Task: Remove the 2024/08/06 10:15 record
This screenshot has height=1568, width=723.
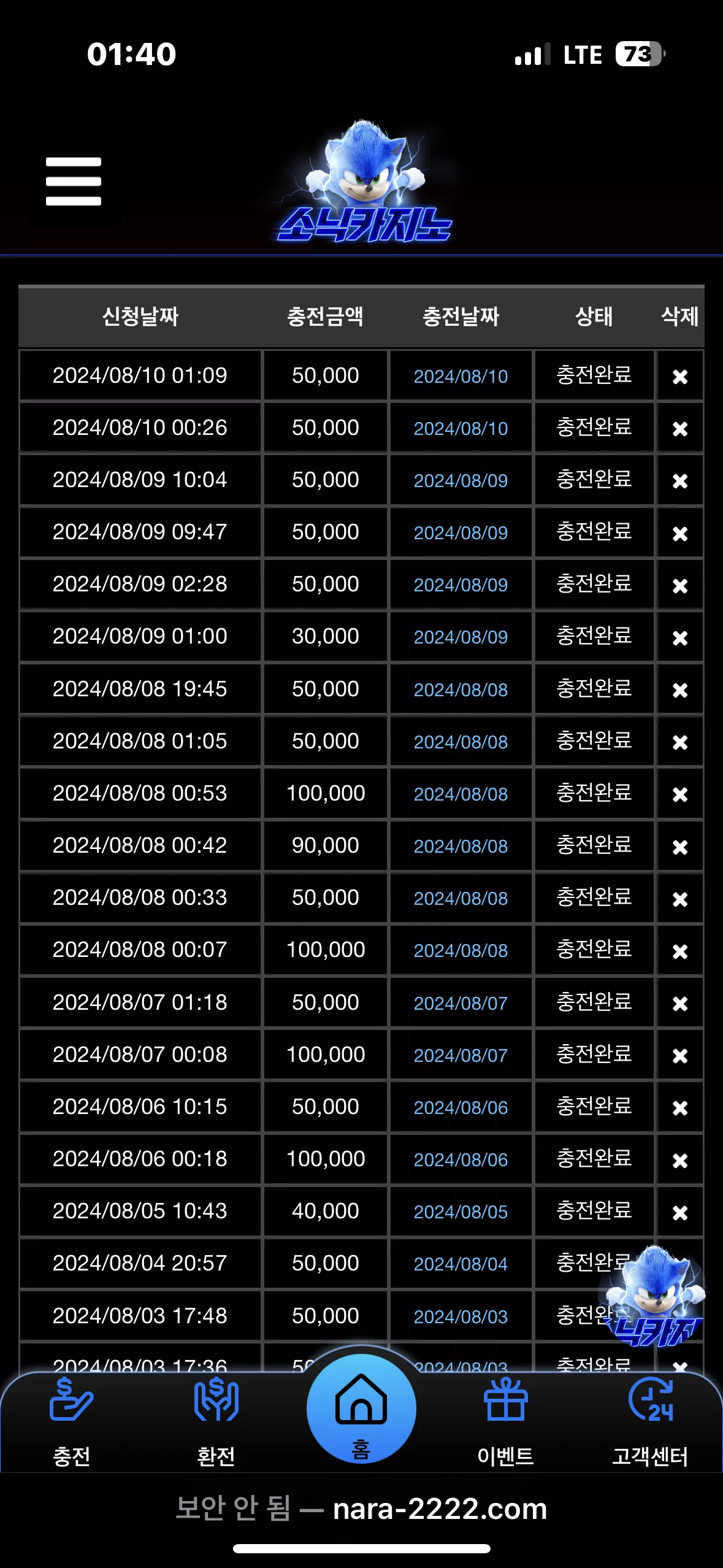Action: (679, 1107)
